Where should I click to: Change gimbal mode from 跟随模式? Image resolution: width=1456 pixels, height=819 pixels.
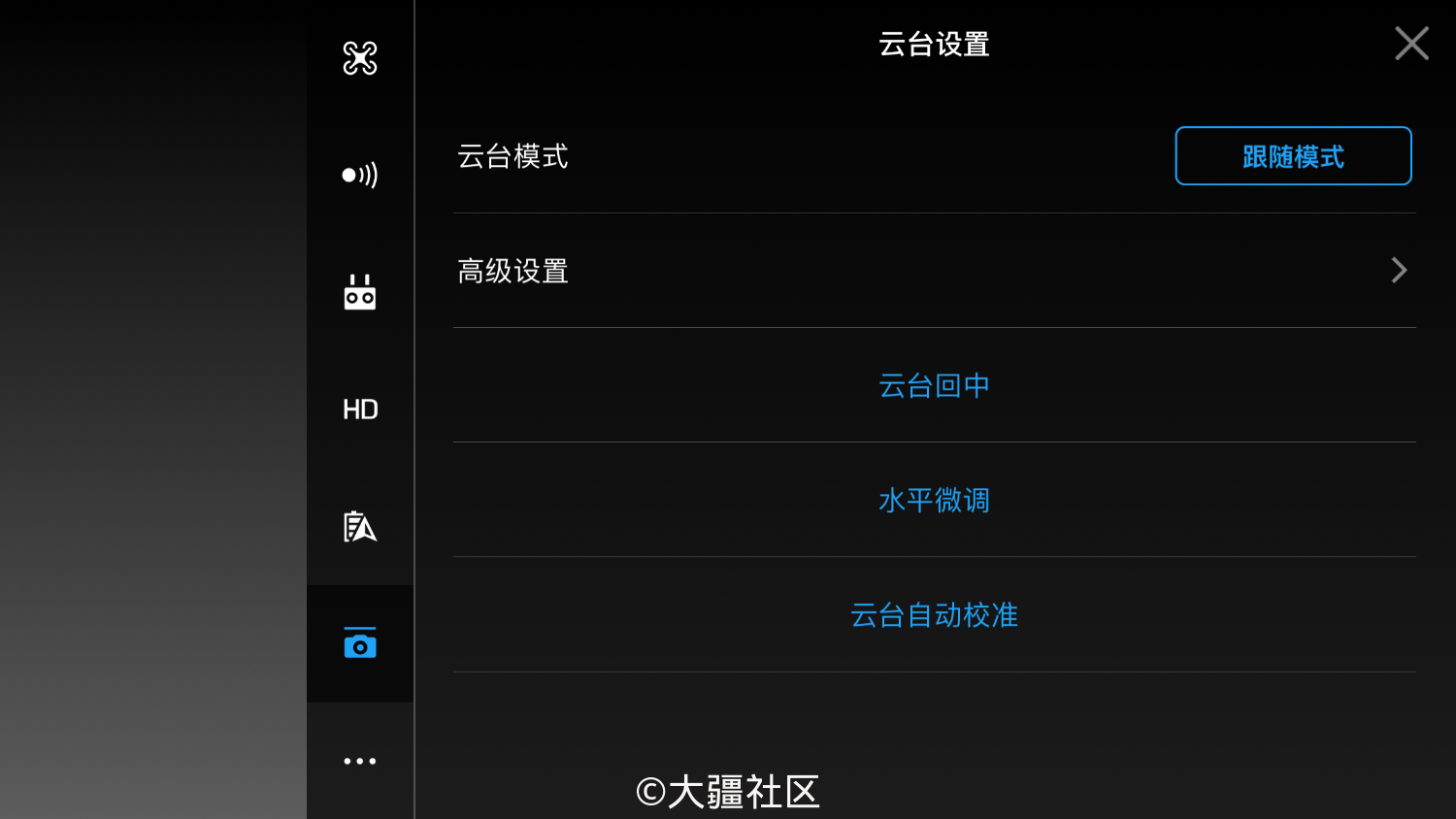tap(1292, 156)
